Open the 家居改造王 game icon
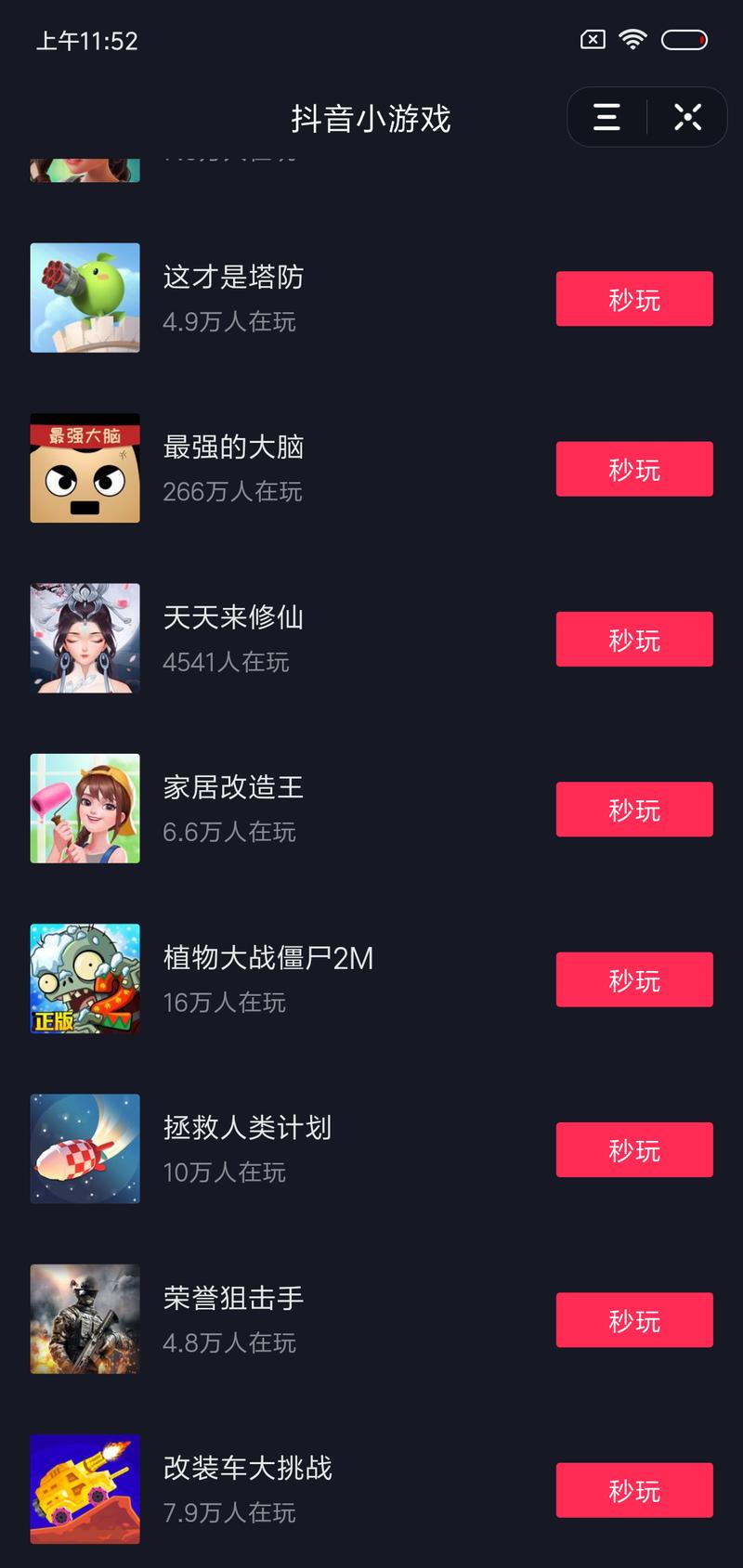Screen dimensions: 743x1568 click(x=85, y=809)
